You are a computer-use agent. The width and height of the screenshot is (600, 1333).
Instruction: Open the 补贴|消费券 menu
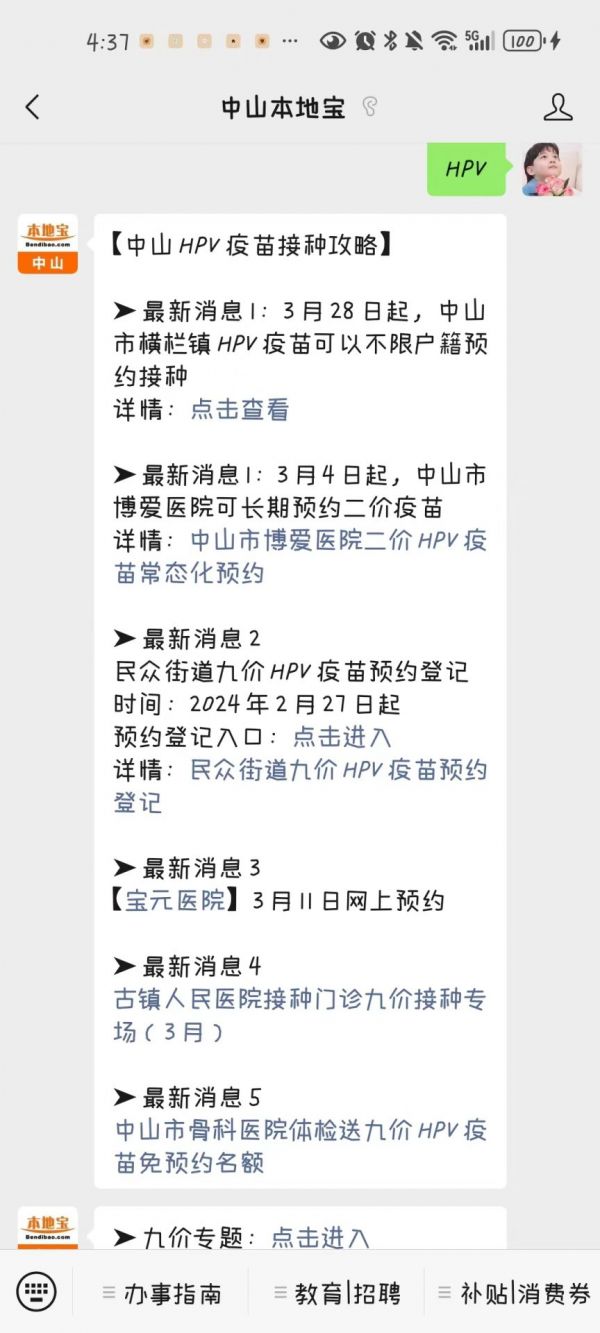514,1293
